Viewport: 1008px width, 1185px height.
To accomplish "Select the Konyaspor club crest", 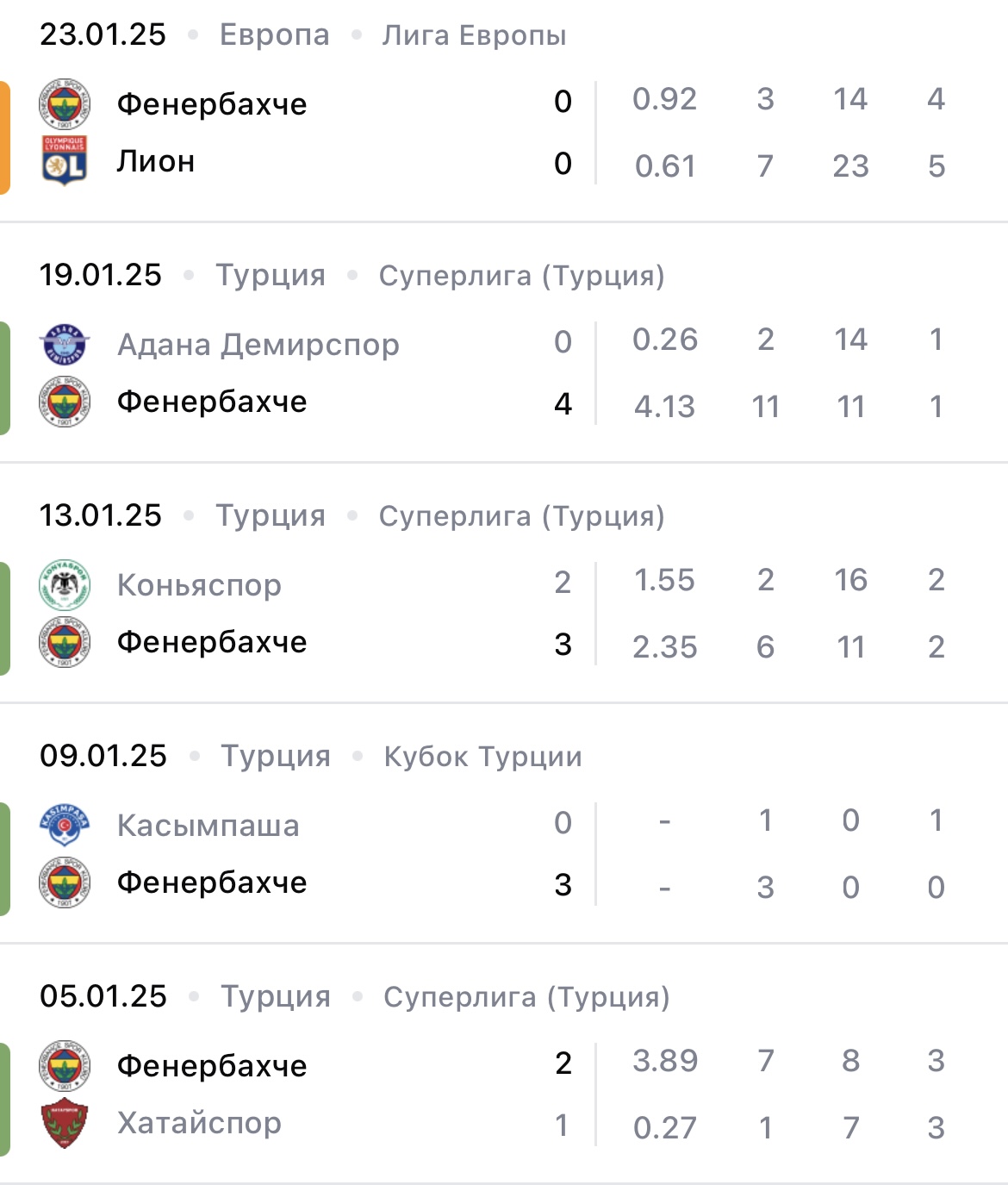I will coord(62,583).
